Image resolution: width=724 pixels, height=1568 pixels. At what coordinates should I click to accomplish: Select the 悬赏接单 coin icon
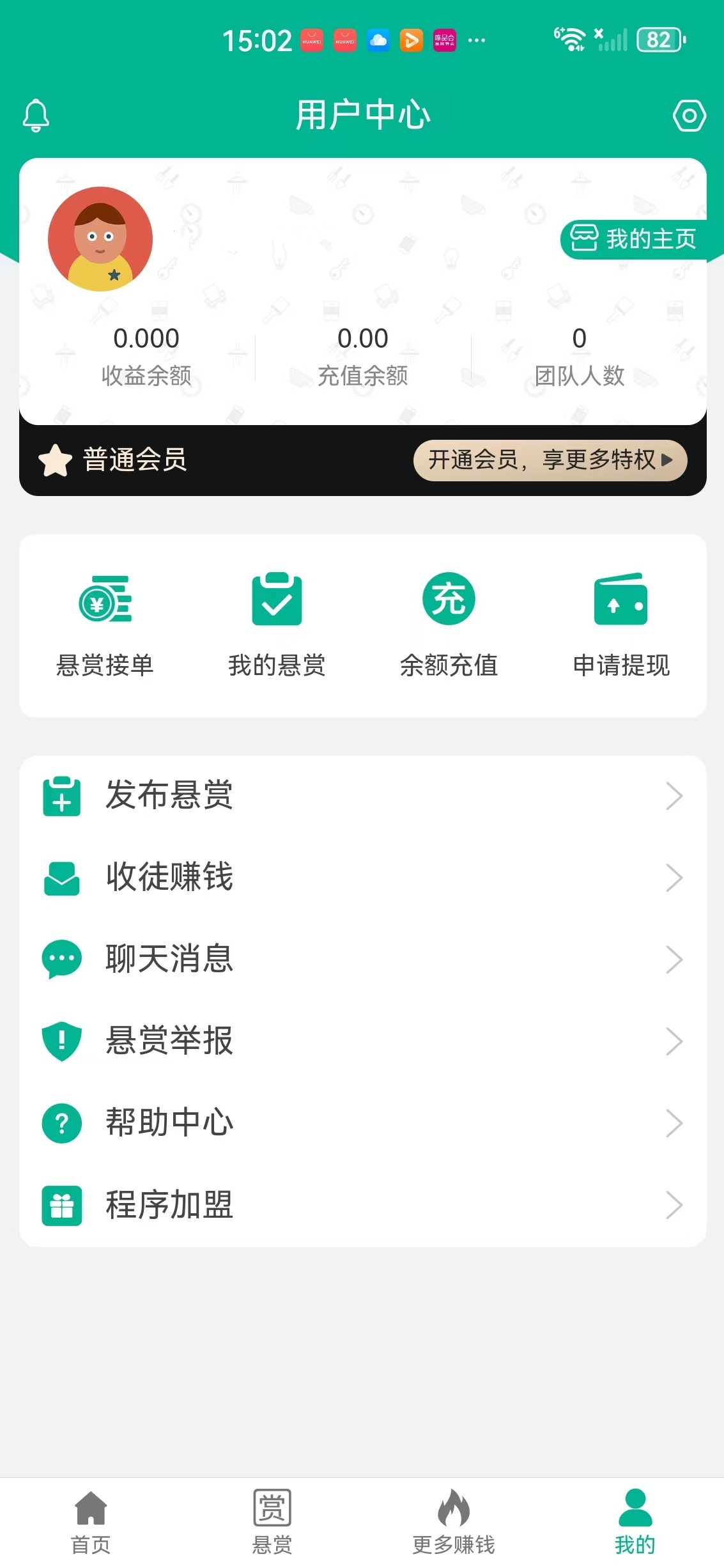tap(104, 600)
